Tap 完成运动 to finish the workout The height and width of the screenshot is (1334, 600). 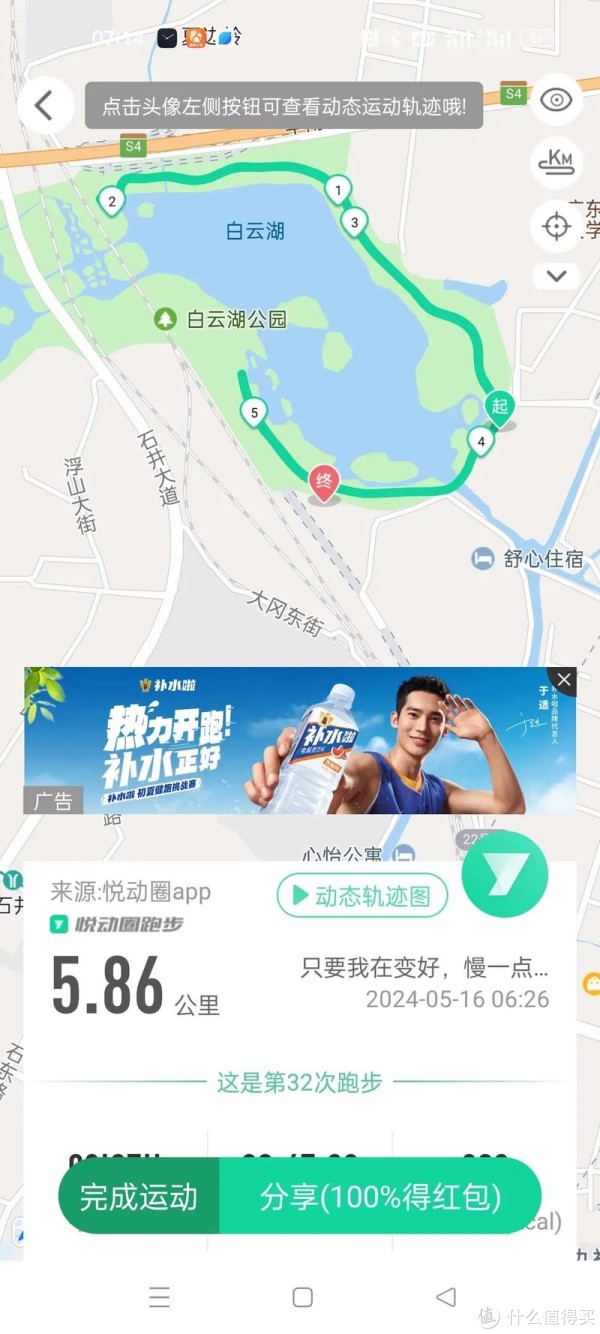[138, 1196]
